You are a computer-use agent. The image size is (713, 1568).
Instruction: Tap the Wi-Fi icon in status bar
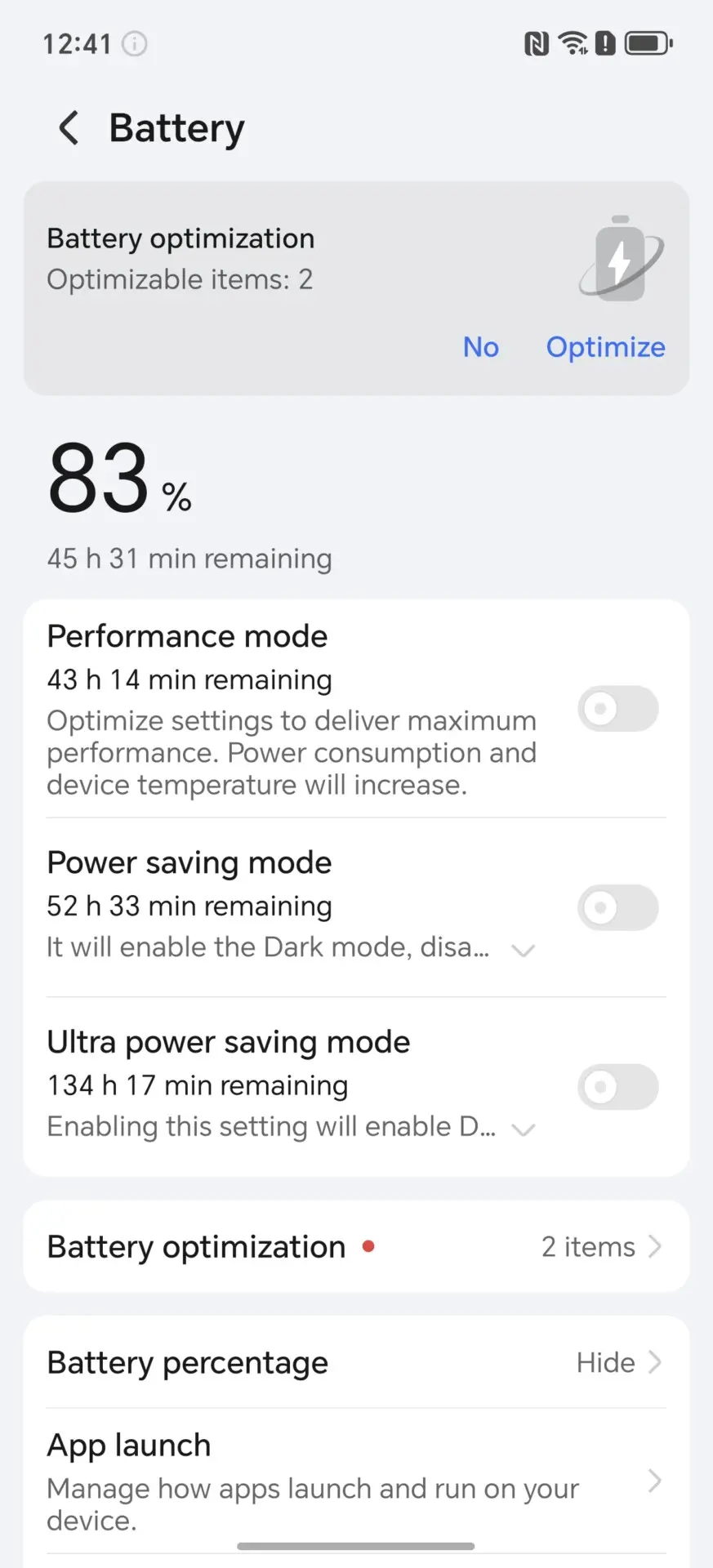573,42
